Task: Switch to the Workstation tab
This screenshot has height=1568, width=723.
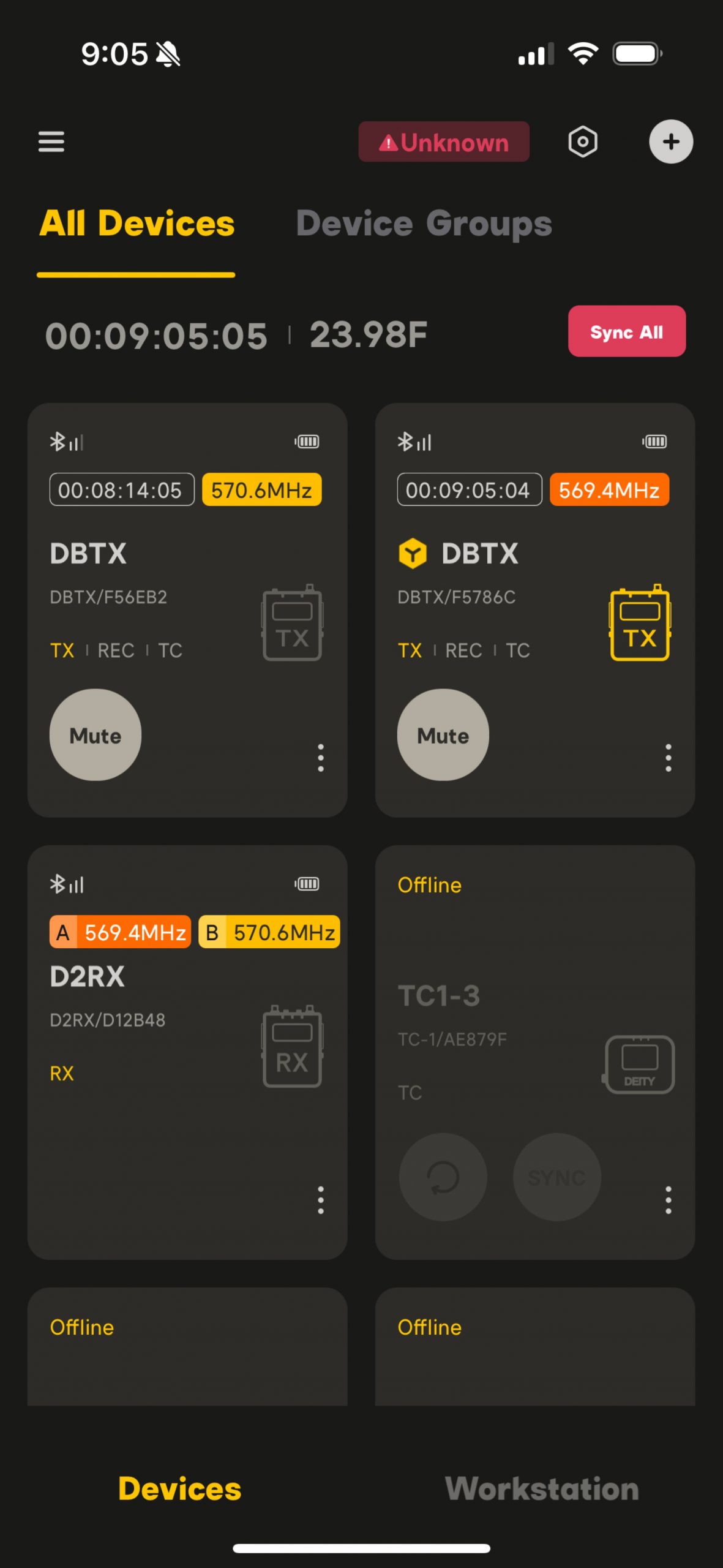Action: 542,1488
